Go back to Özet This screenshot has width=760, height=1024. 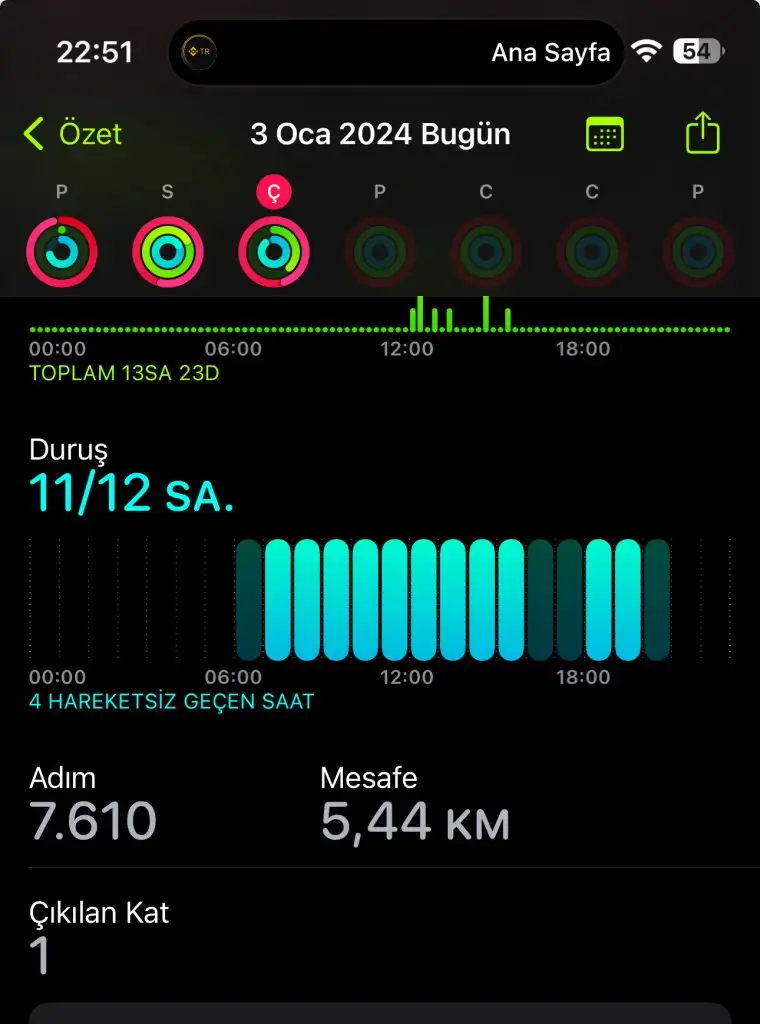click(72, 134)
